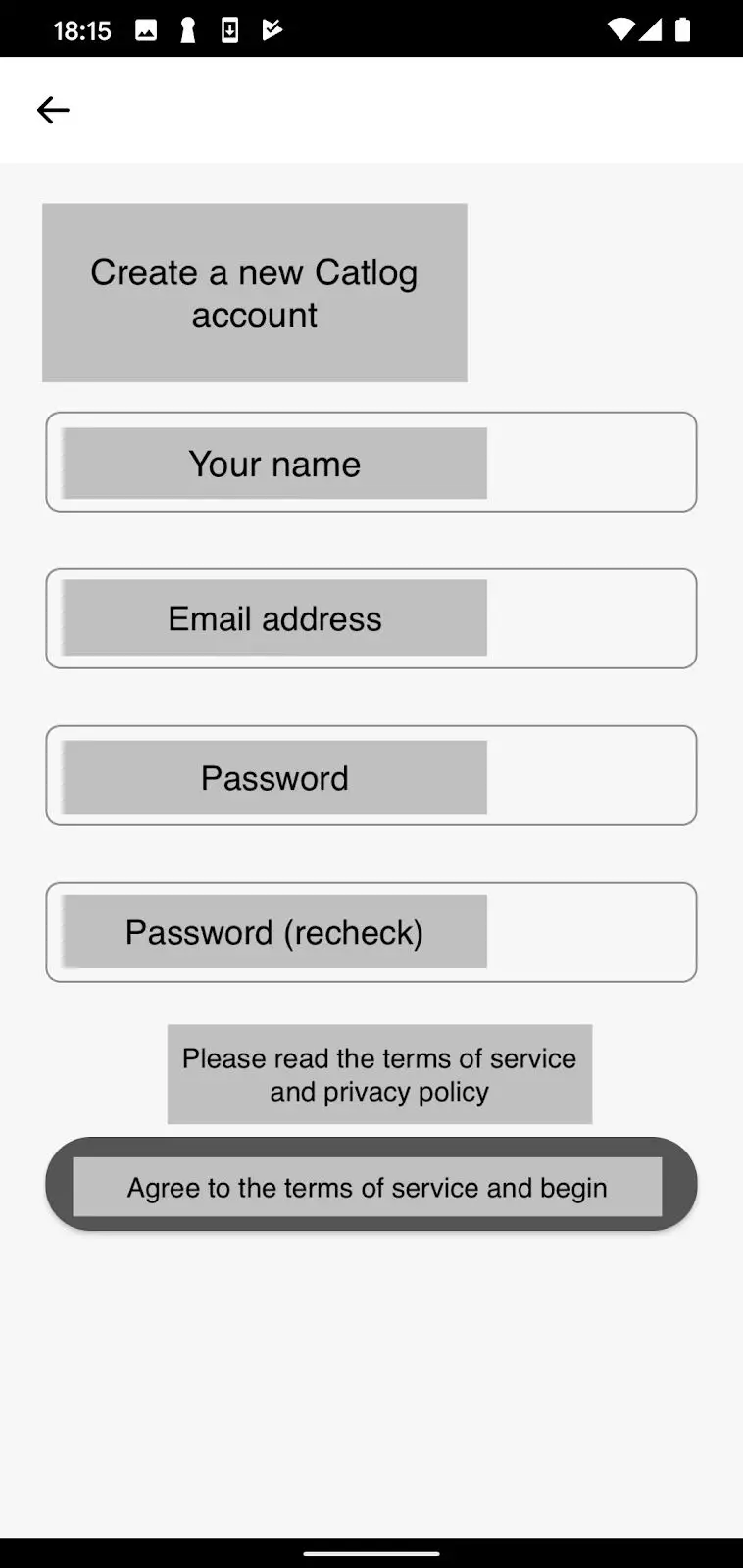Agree to the terms of service and begin
This screenshot has width=743, height=1568.
click(371, 1185)
